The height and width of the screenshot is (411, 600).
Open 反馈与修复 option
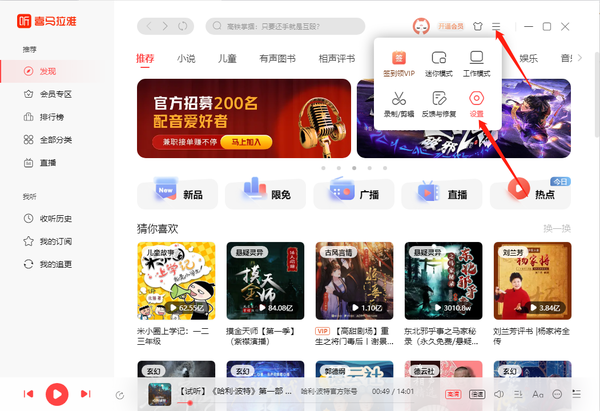click(438, 103)
